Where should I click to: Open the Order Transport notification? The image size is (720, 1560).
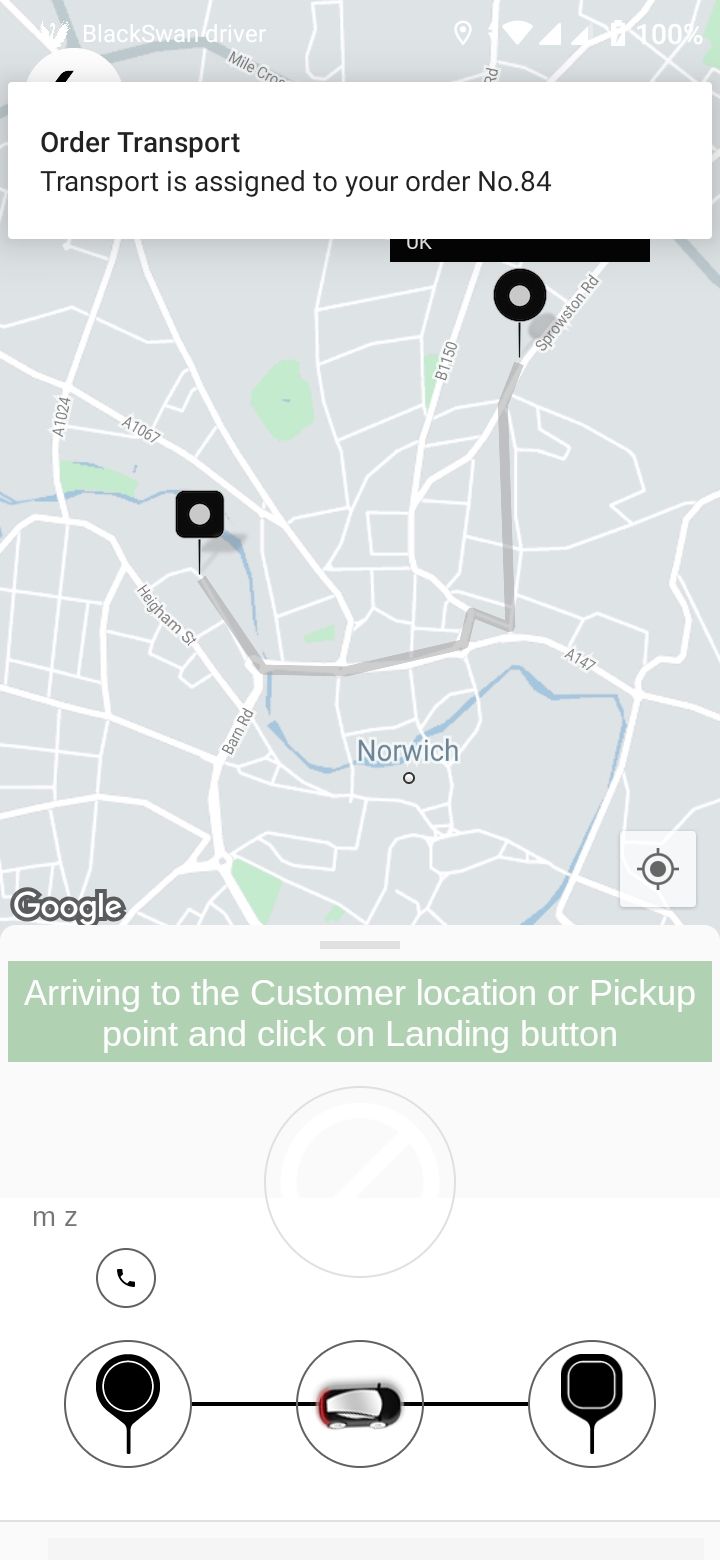tap(360, 161)
